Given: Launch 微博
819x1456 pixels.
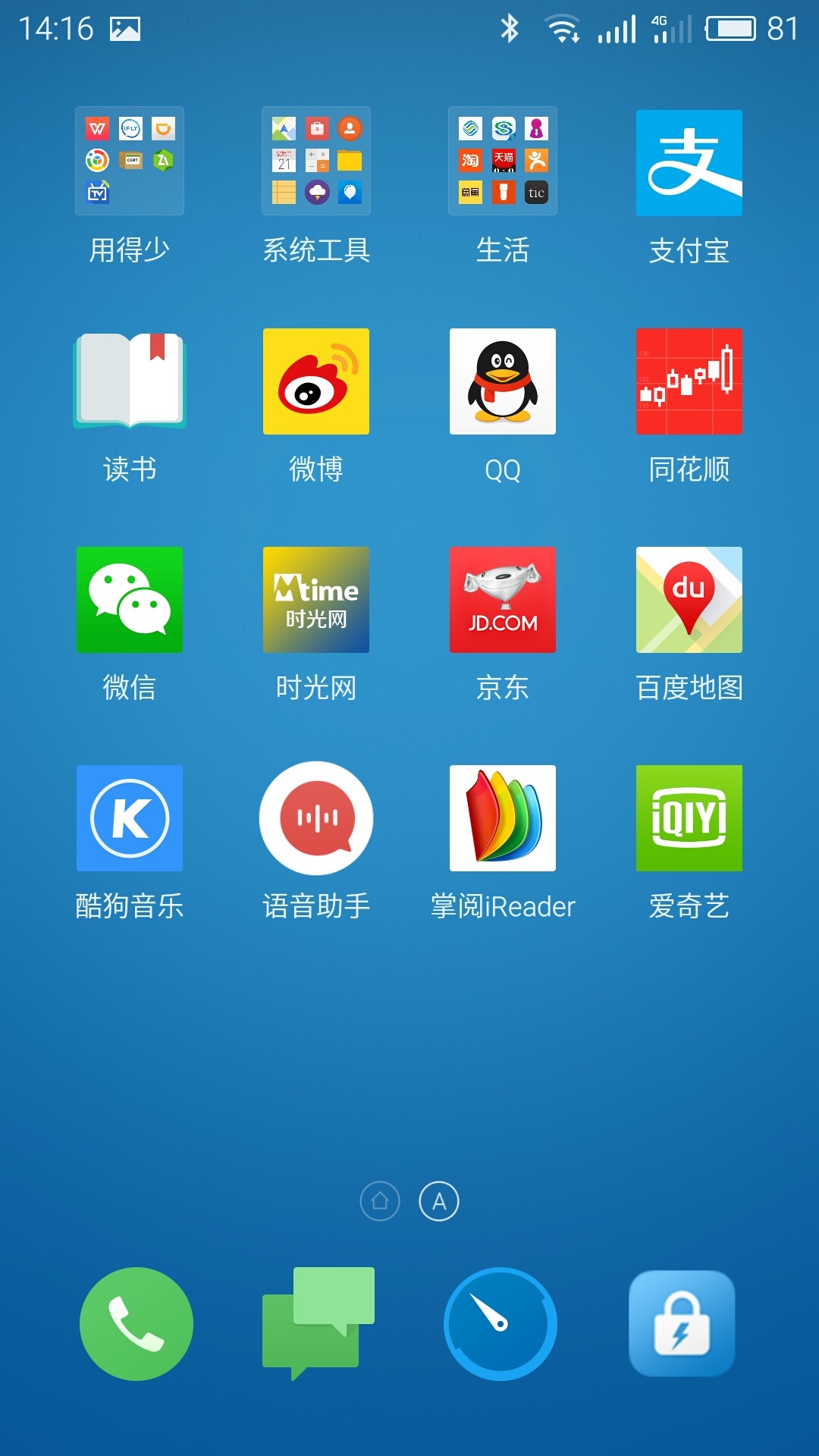Looking at the screenshot, I should (x=316, y=381).
